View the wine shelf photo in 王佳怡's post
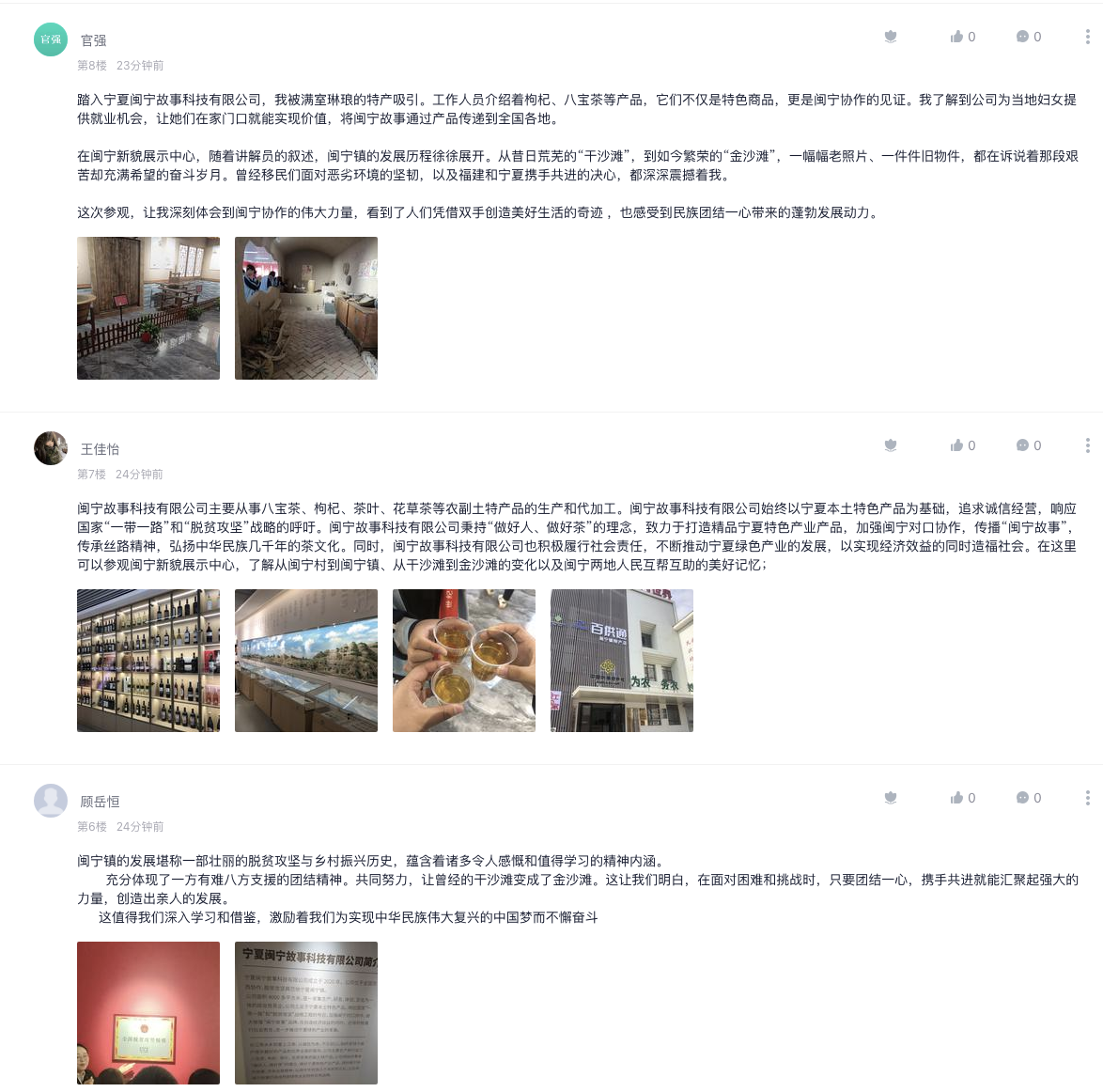 (x=148, y=661)
